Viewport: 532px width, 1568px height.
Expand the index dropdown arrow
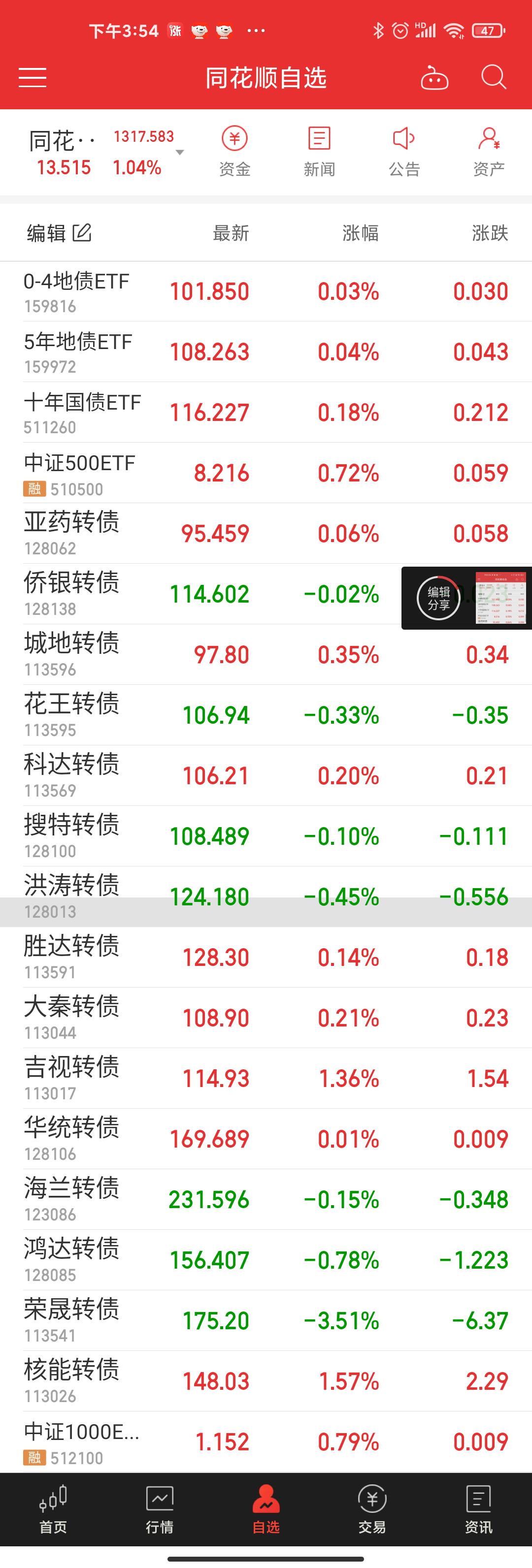tap(180, 152)
